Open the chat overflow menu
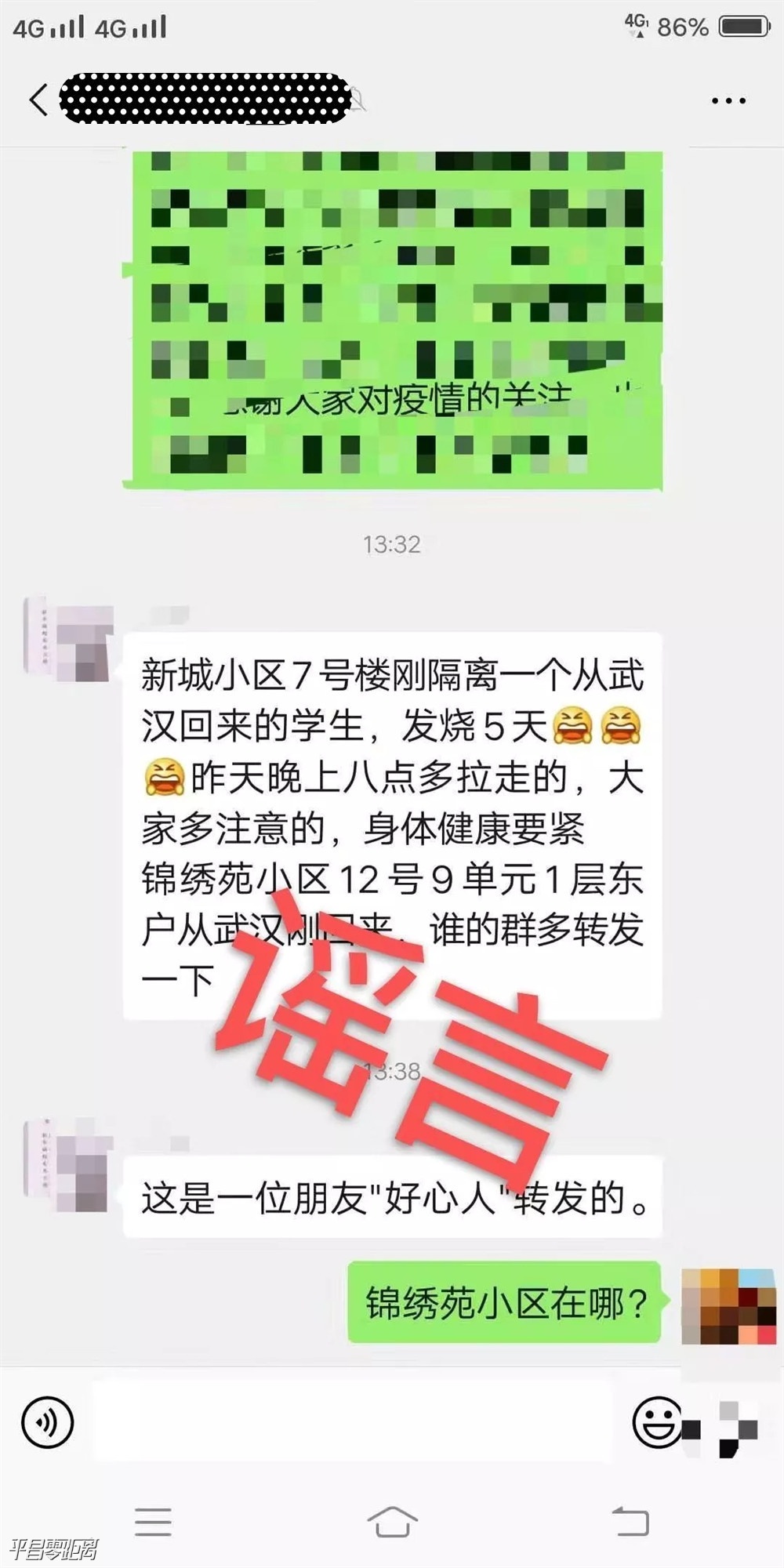Viewport: 784px width, 1568px height. tap(728, 100)
